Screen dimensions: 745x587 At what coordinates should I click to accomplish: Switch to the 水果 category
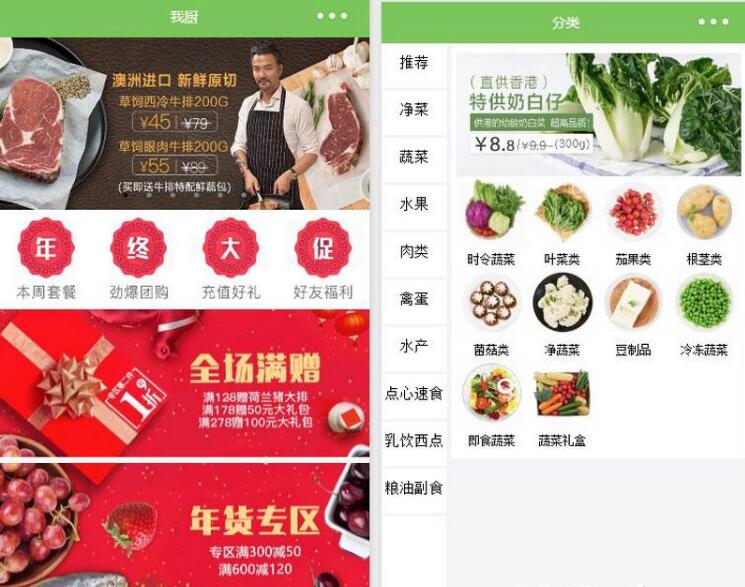(414, 204)
